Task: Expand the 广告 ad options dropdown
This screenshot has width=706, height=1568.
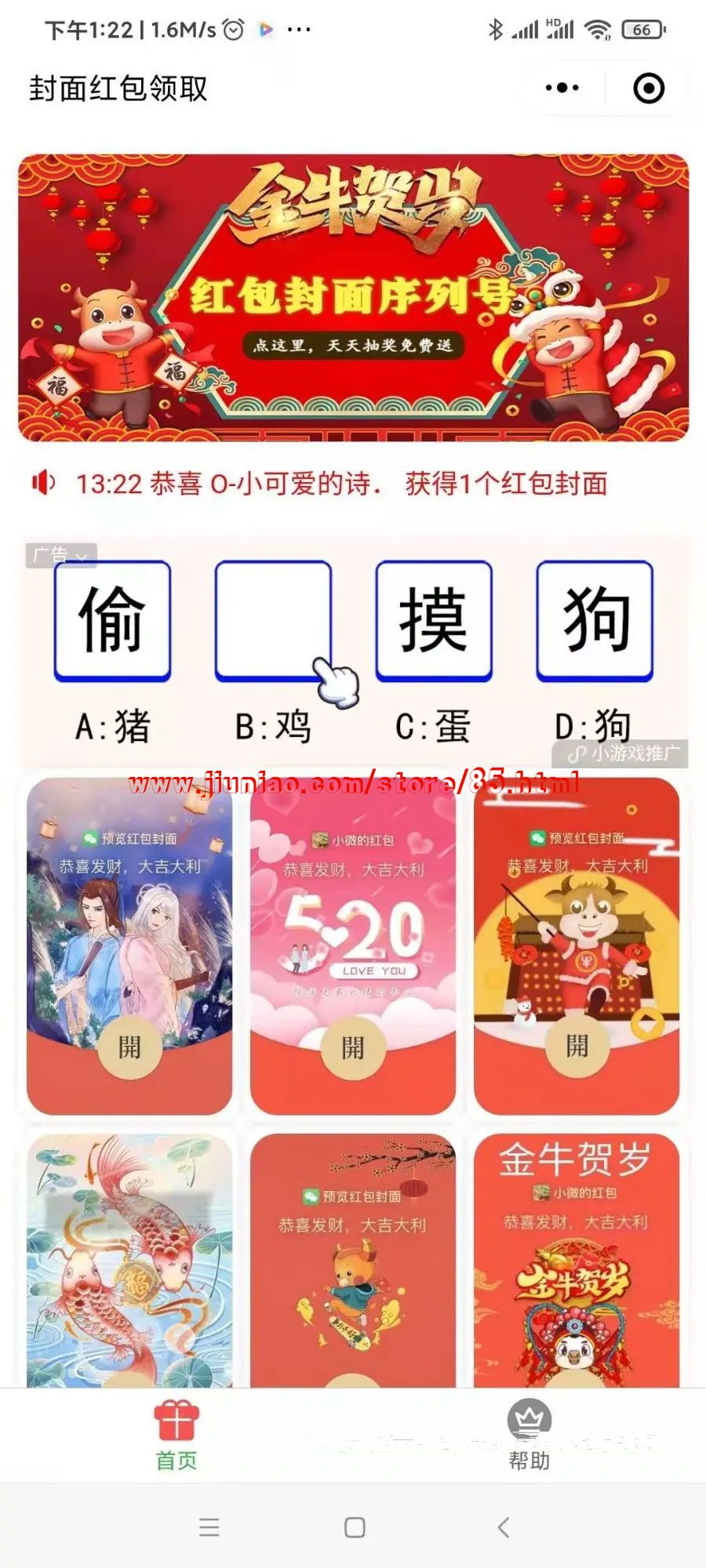Action: coord(61,555)
